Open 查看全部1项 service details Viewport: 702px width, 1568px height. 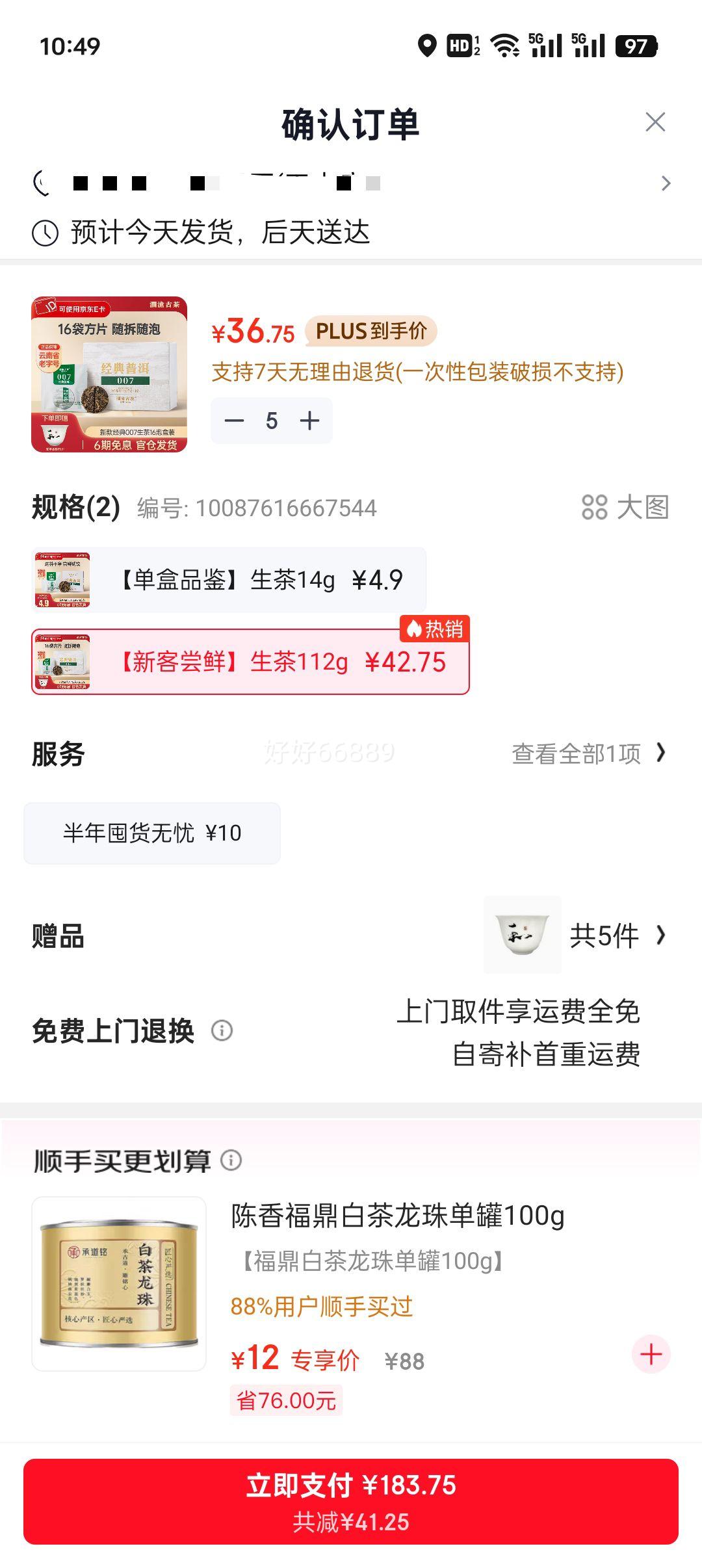(x=578, y=755)
